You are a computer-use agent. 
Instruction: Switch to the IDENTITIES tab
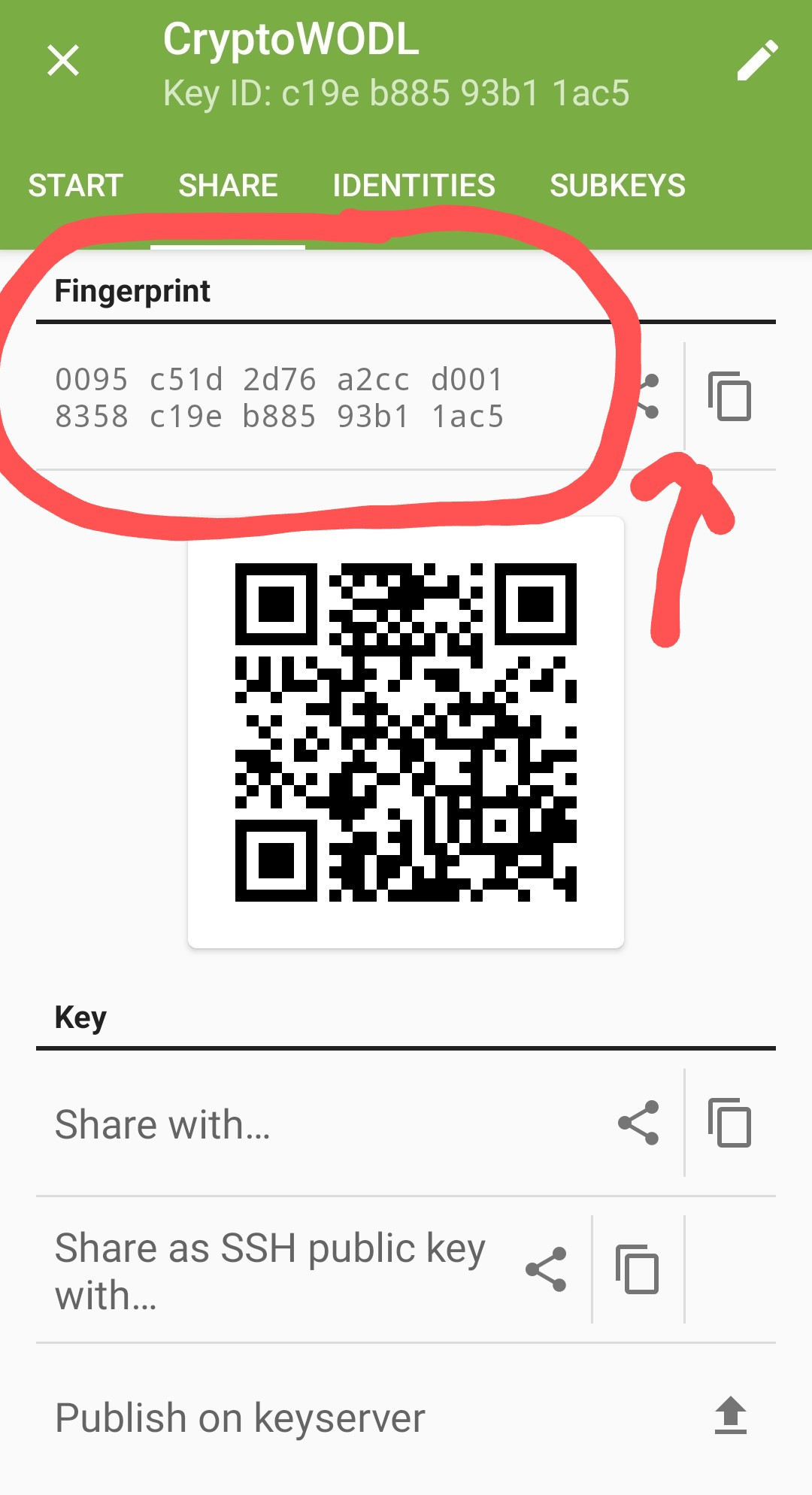click(x=414, y=186)
